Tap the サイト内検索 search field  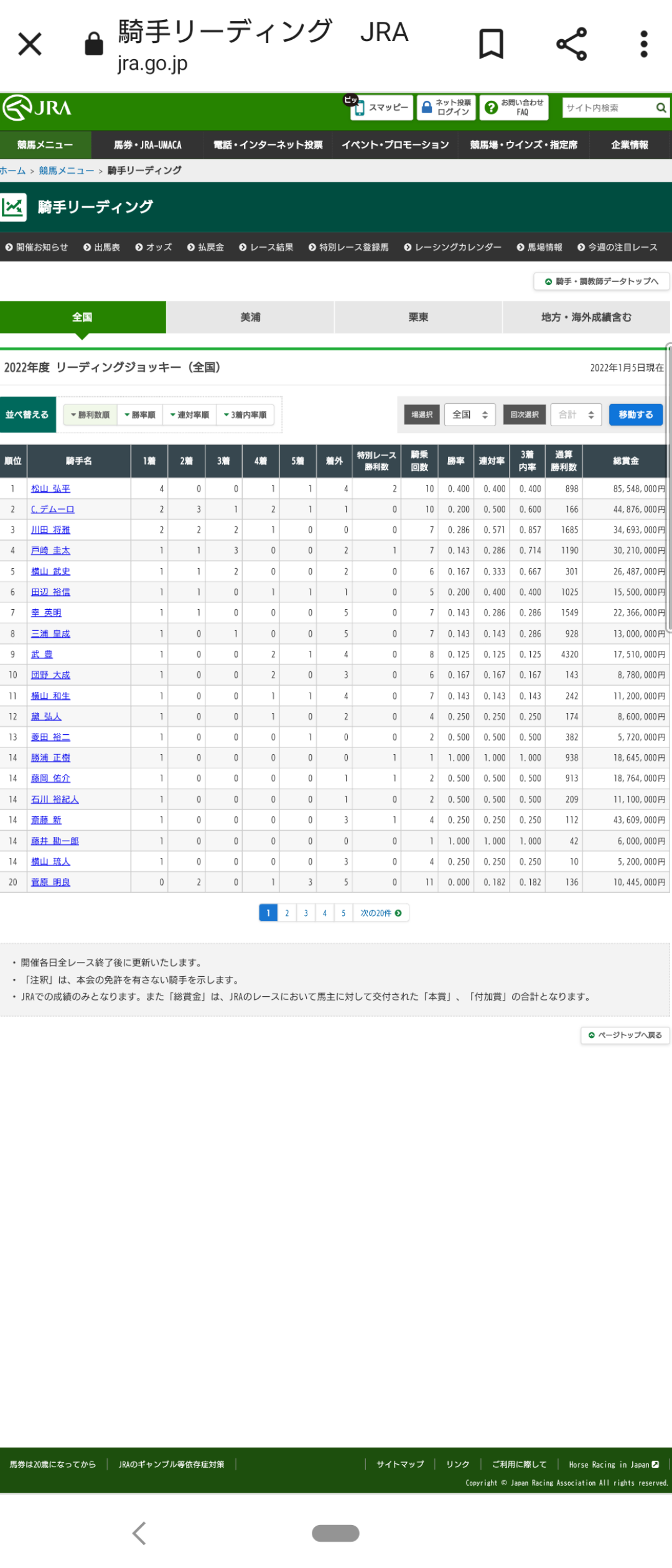pyautogui.click(x=607, y=108)
